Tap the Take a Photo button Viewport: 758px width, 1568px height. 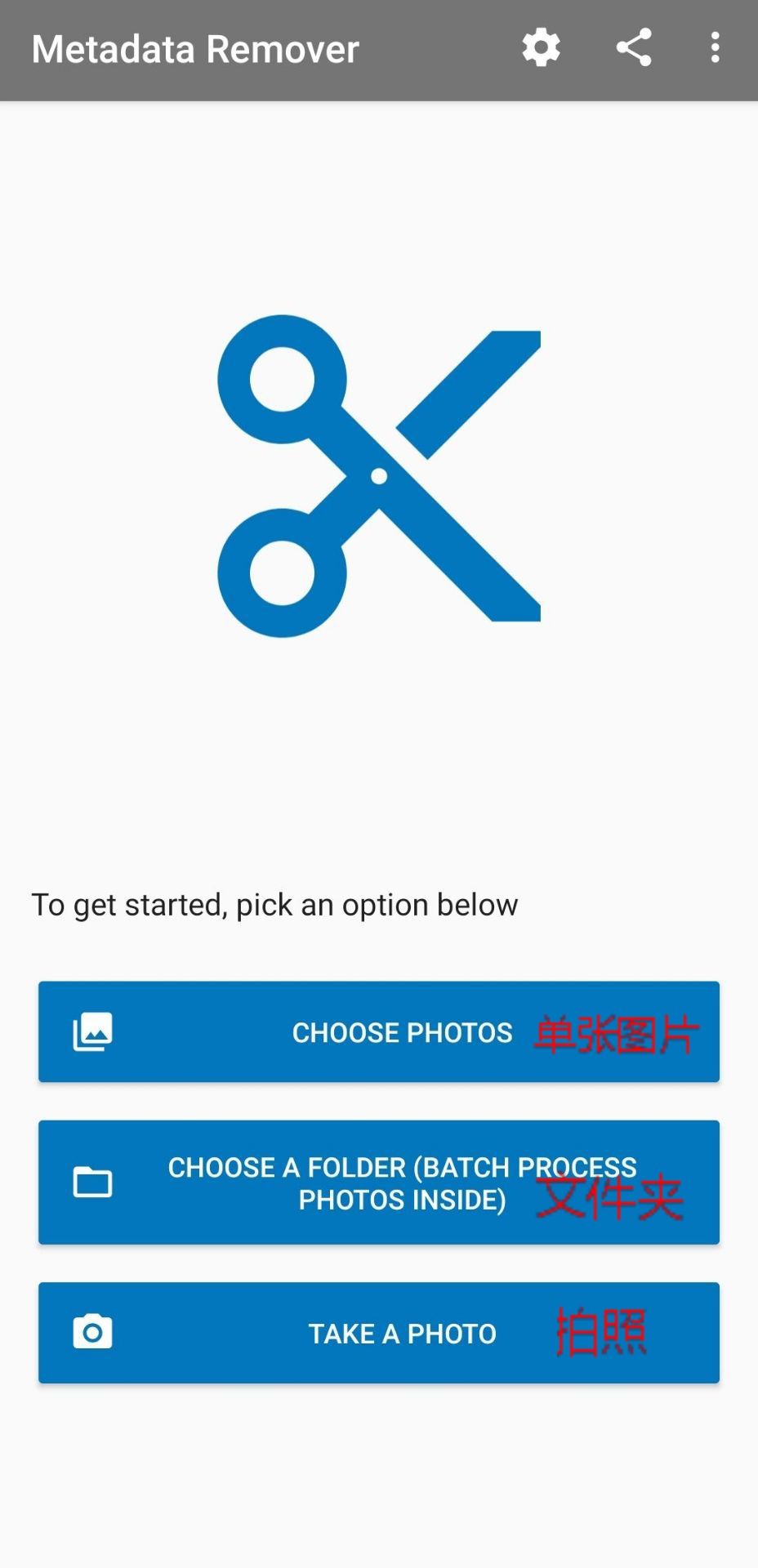(379, 1332)
